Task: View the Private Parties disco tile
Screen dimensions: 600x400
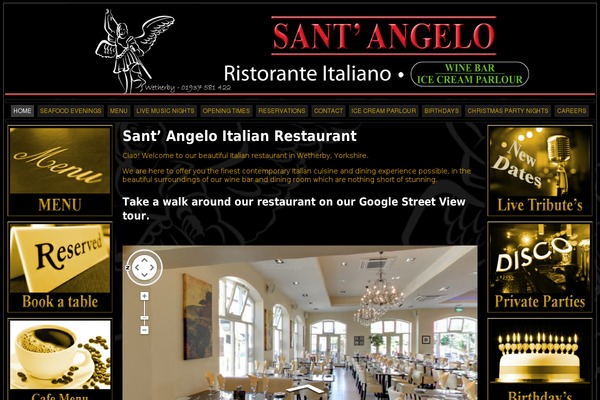Action: [540, 266]
